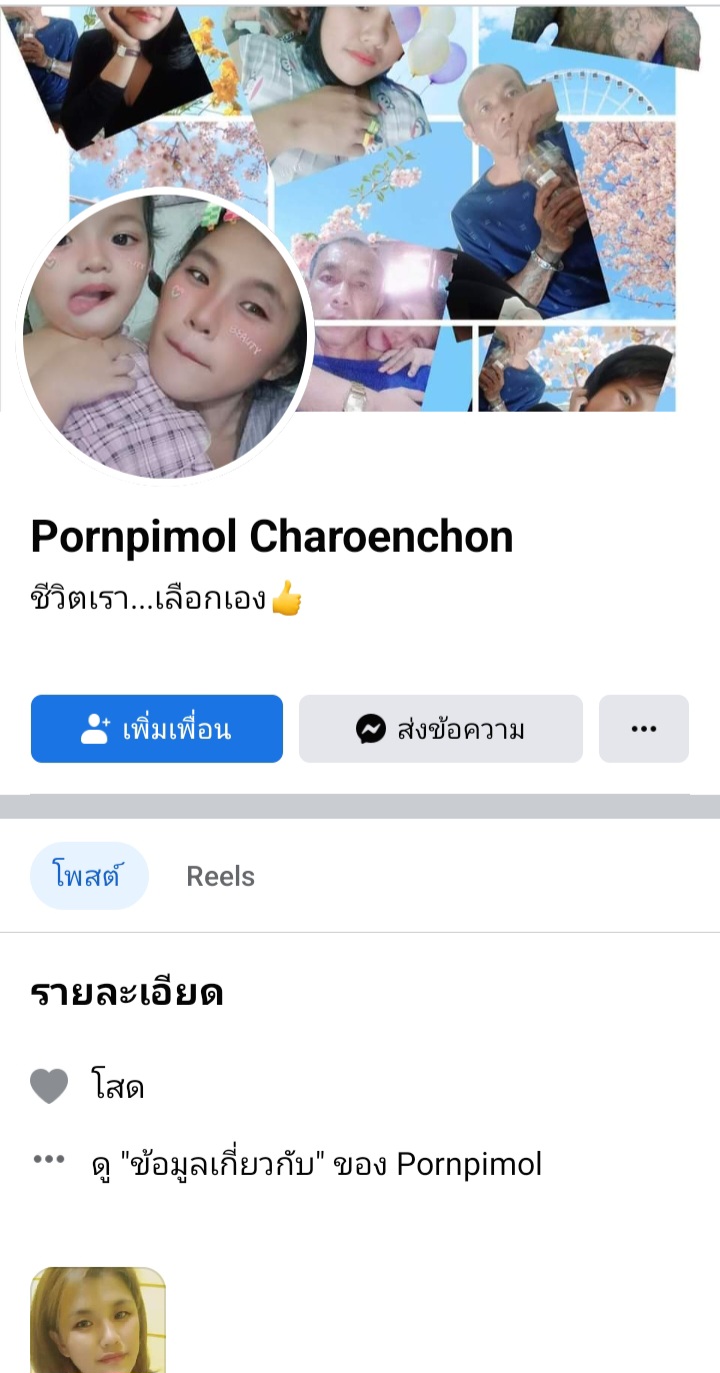Open the photo thumbnail below details
This screenshot has width=720, height=1373.
point(98,1319)
